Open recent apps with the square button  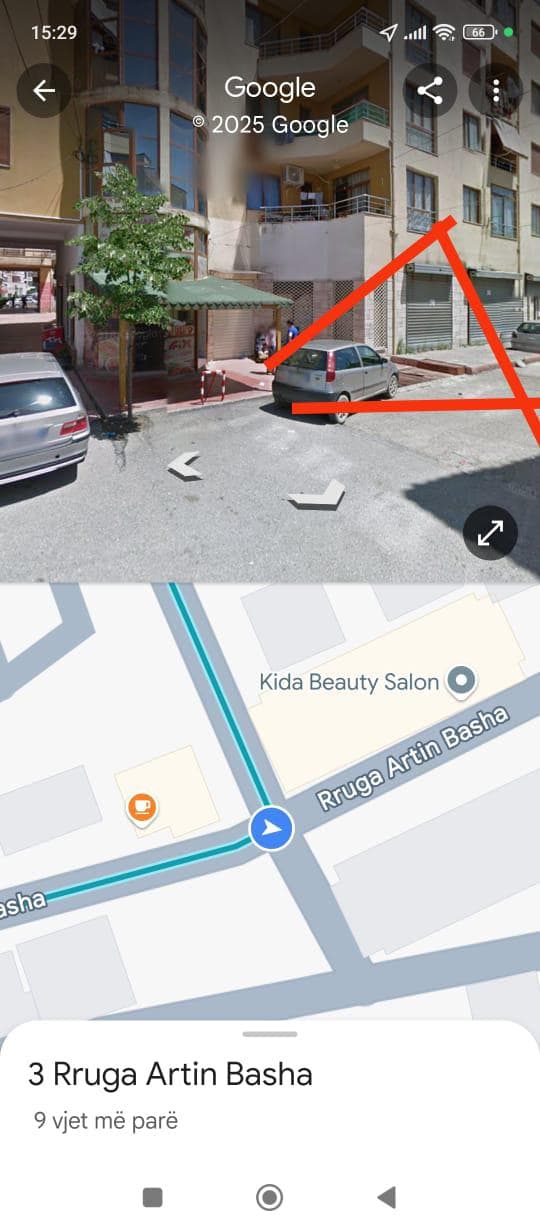(152, 1197)
